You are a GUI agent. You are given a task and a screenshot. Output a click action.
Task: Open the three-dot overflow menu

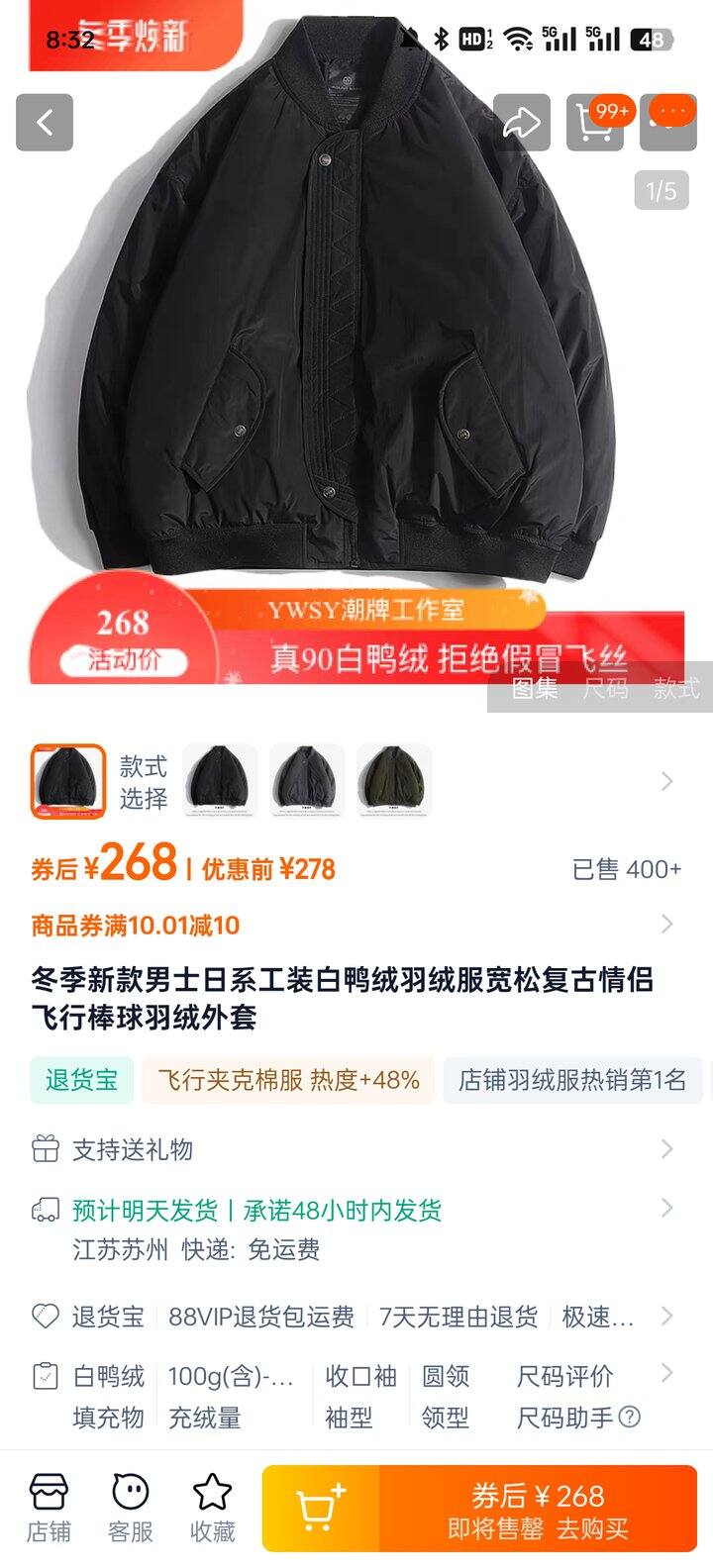pos(668,123)
